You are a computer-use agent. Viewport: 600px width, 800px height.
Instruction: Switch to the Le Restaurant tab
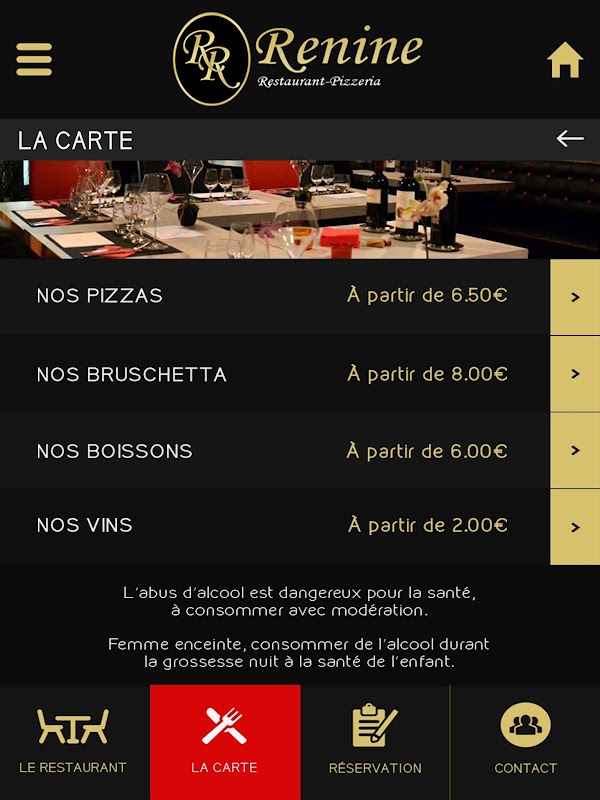pos(73,742)
